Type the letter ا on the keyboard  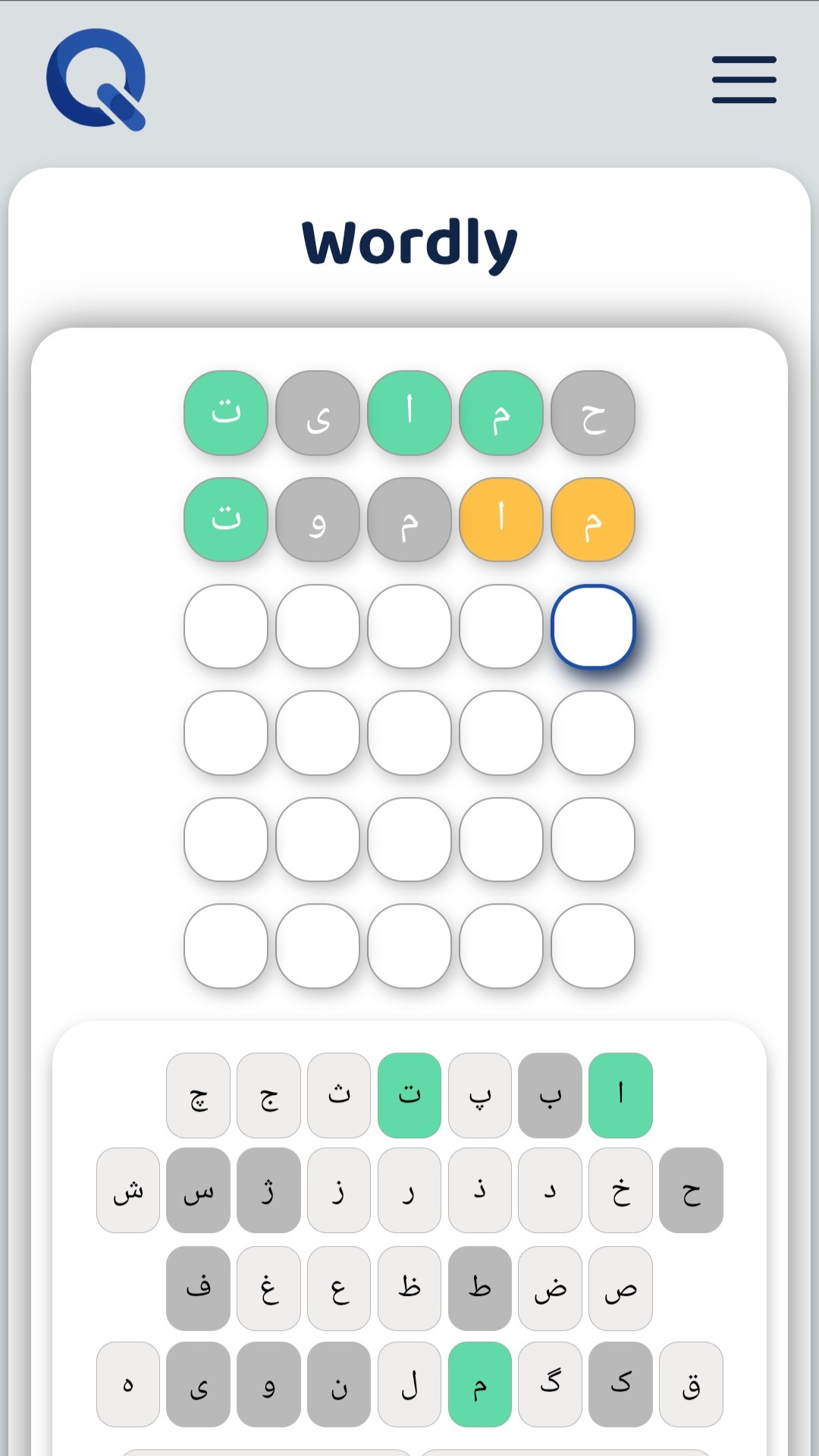tap(620, 1095)
